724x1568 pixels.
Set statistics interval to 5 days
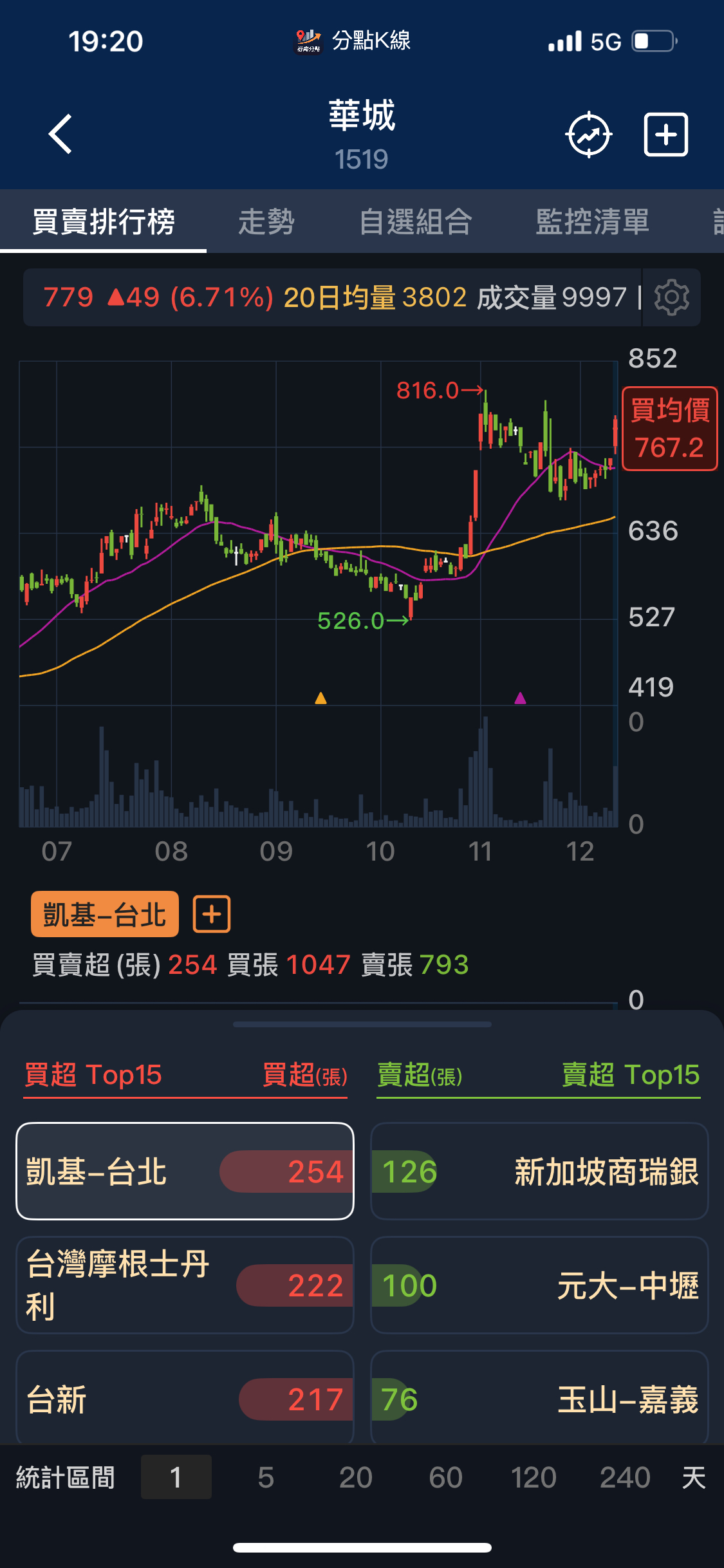pyautogui.click(x=266, y=1477)
